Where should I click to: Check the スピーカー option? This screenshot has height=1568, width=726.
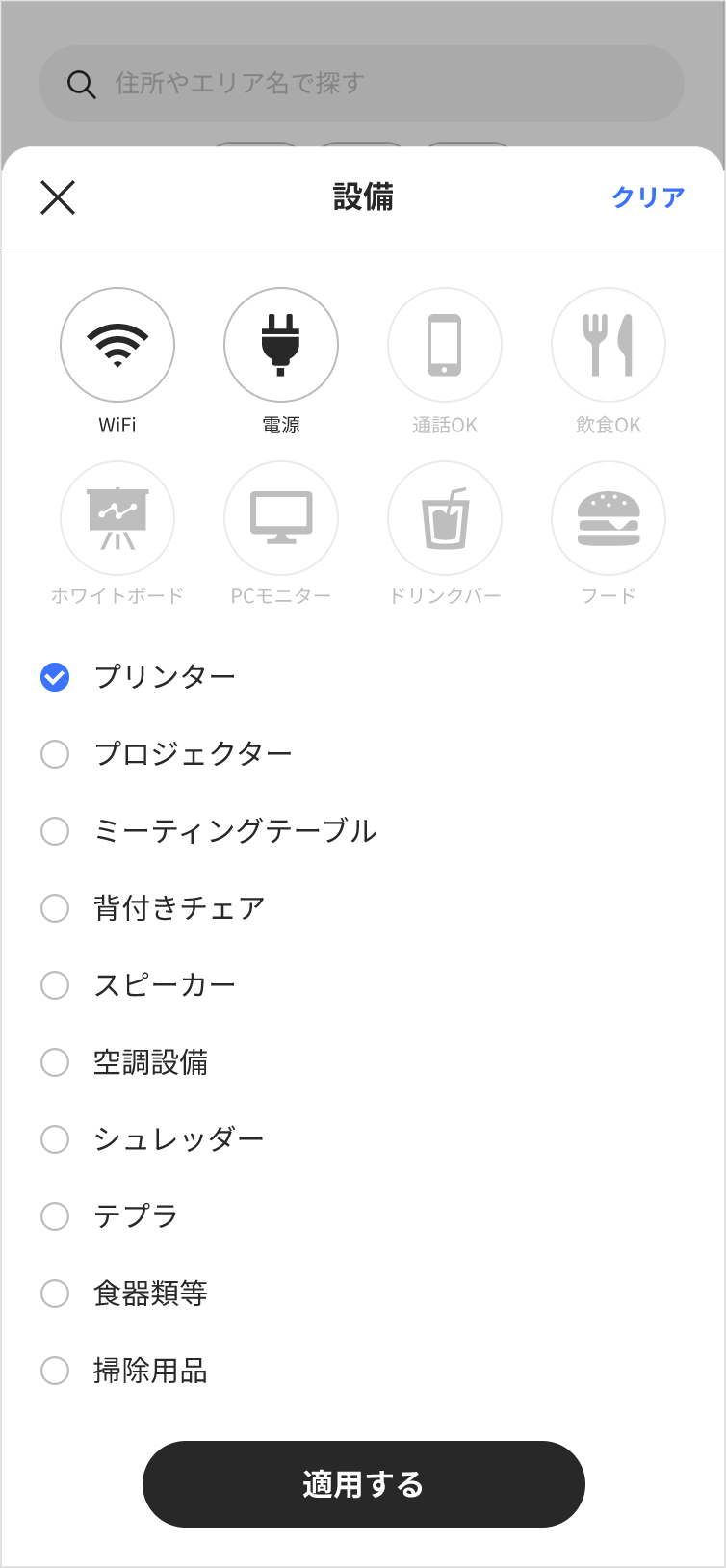coord(55,985)
